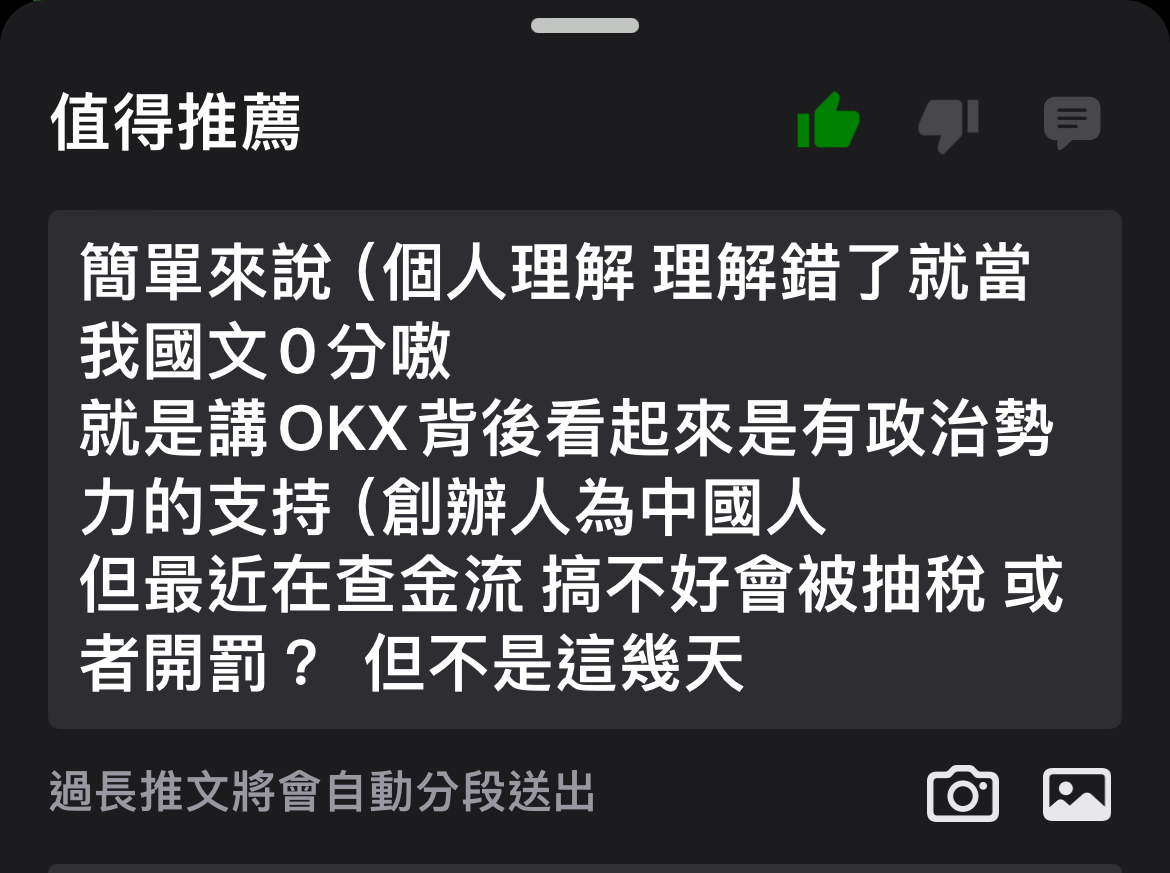Select the thumbs-up push option
Viewport: 1170px width, 873px height.
pos(828,122)
